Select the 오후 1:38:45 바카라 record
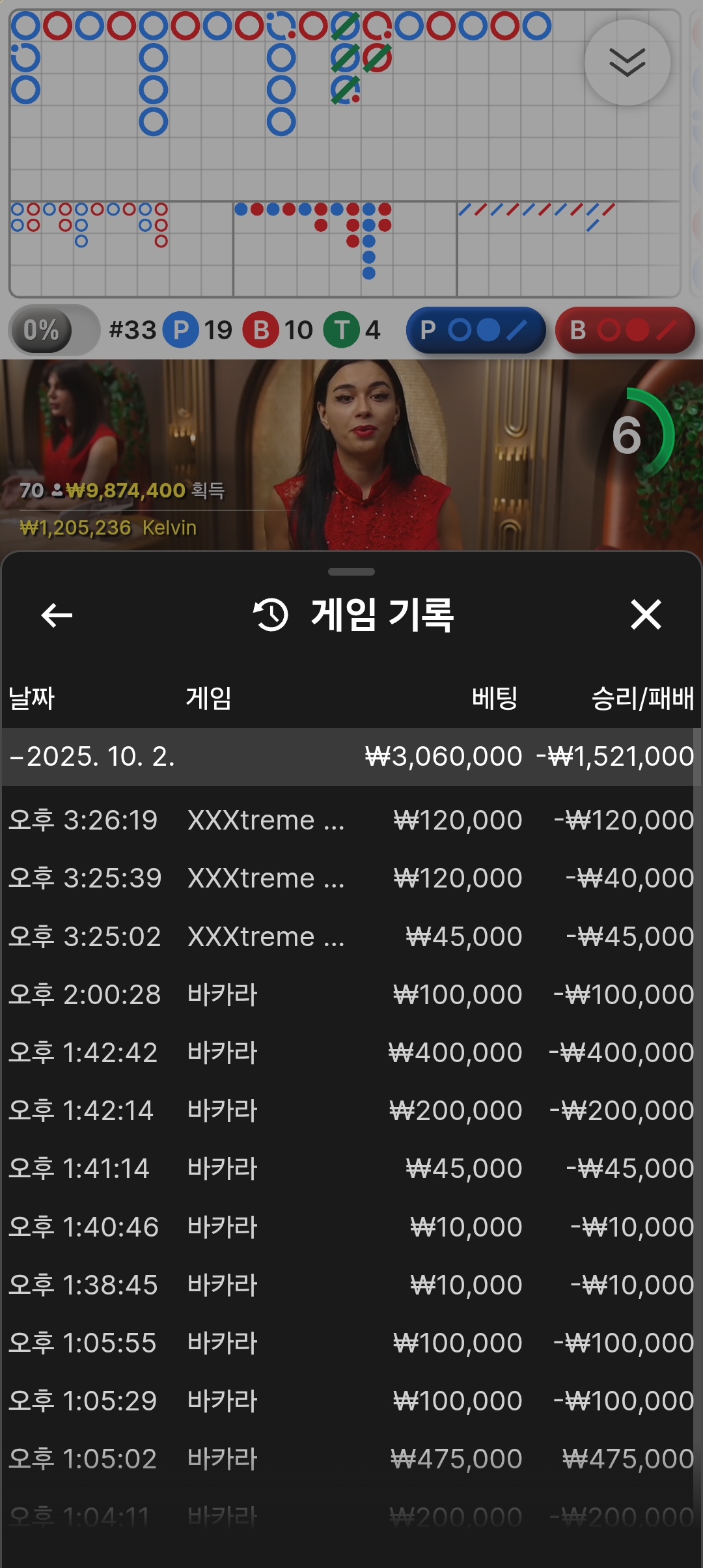 (x=350, y=1285)
